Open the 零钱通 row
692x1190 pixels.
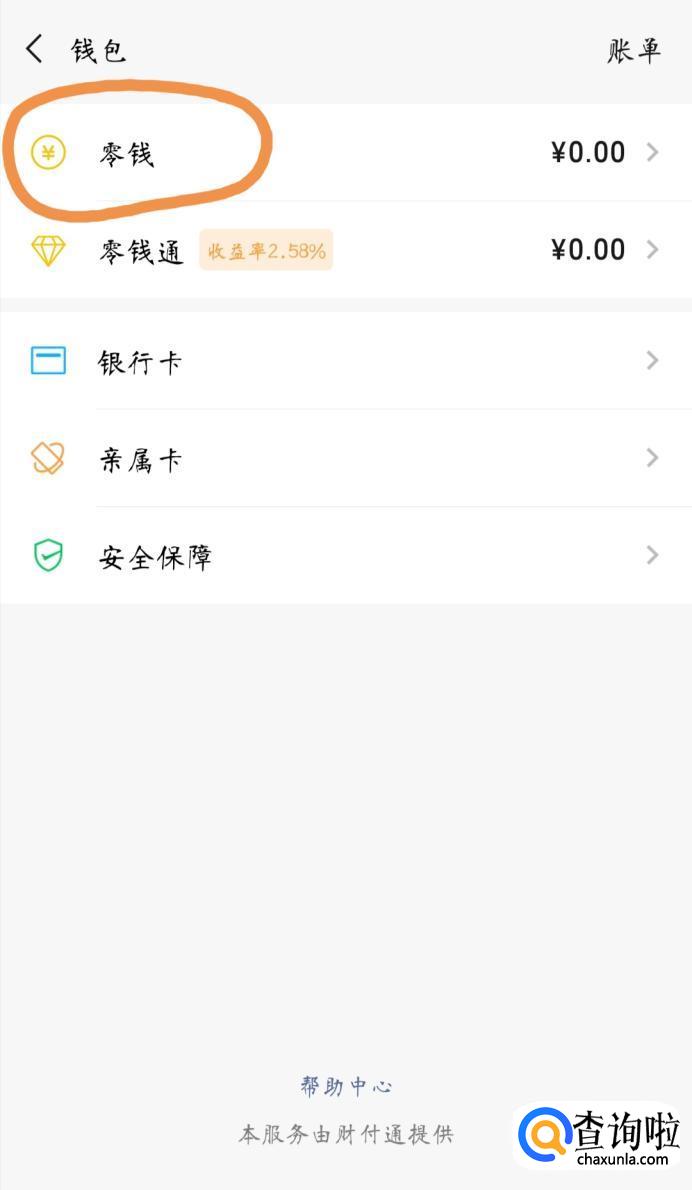click(x=345, y=250)
